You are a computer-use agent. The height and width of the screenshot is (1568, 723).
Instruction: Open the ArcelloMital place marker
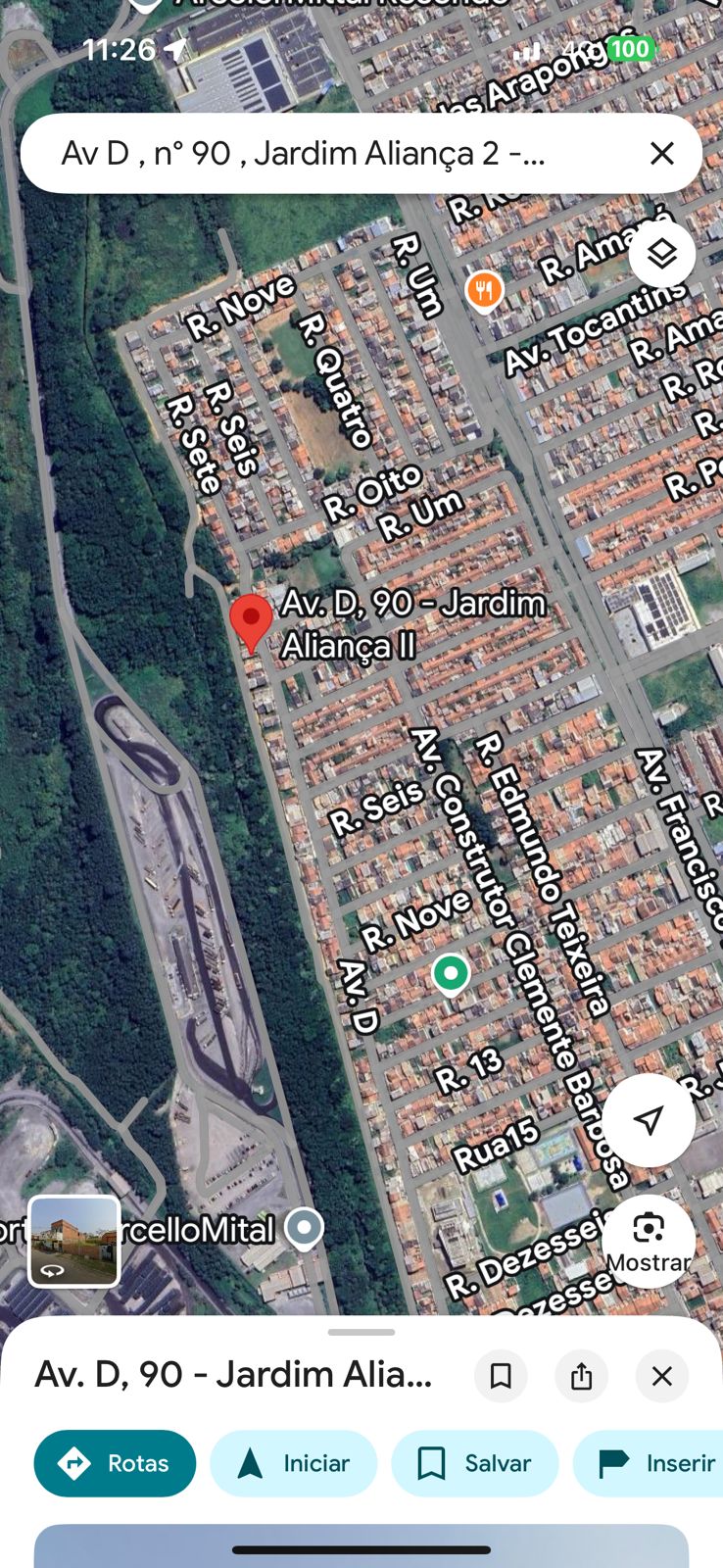[x=304, y=1227]
